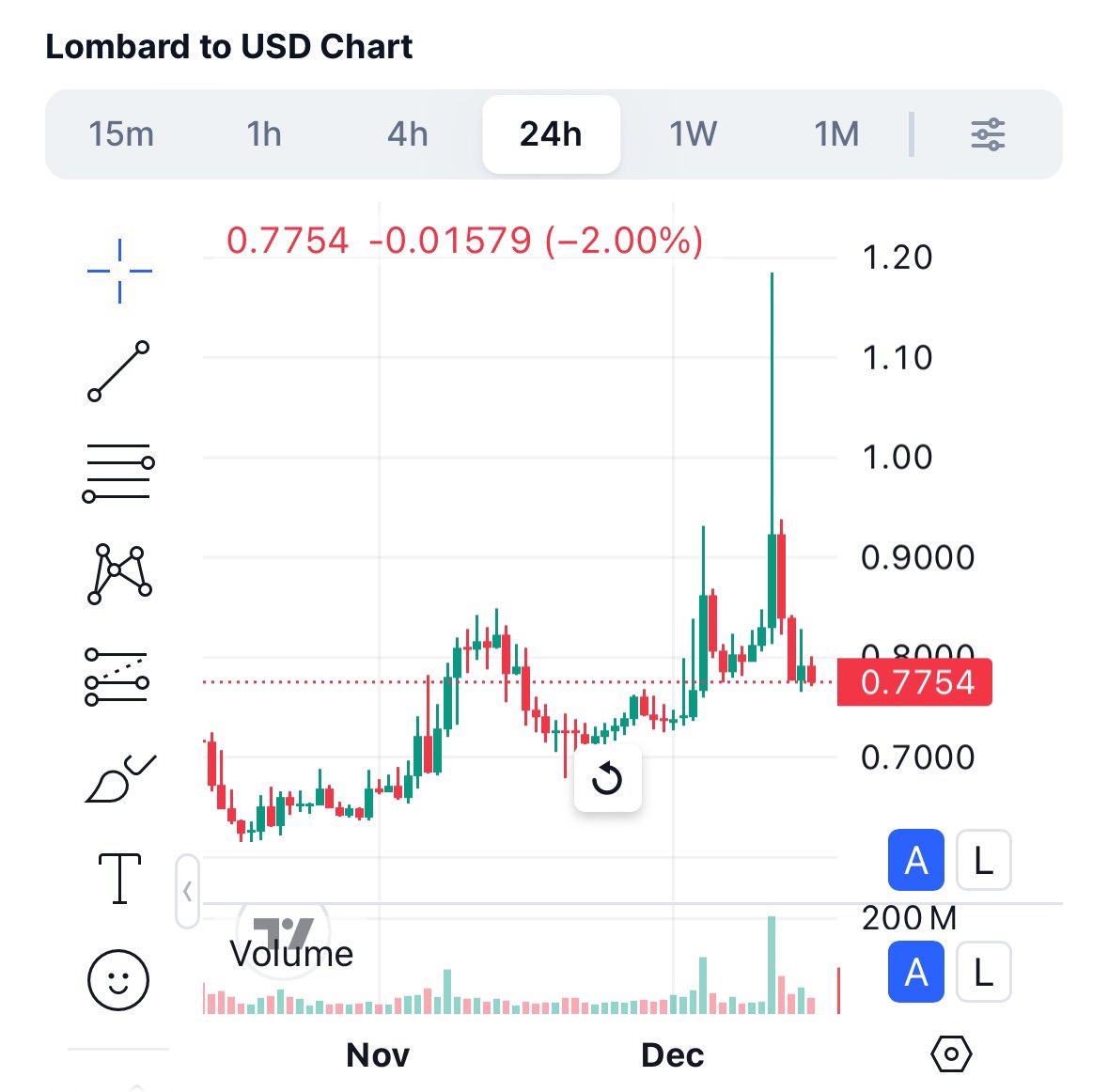Activate the brush drawing tool
The image size is (1108, 1092).
[119, 778]
